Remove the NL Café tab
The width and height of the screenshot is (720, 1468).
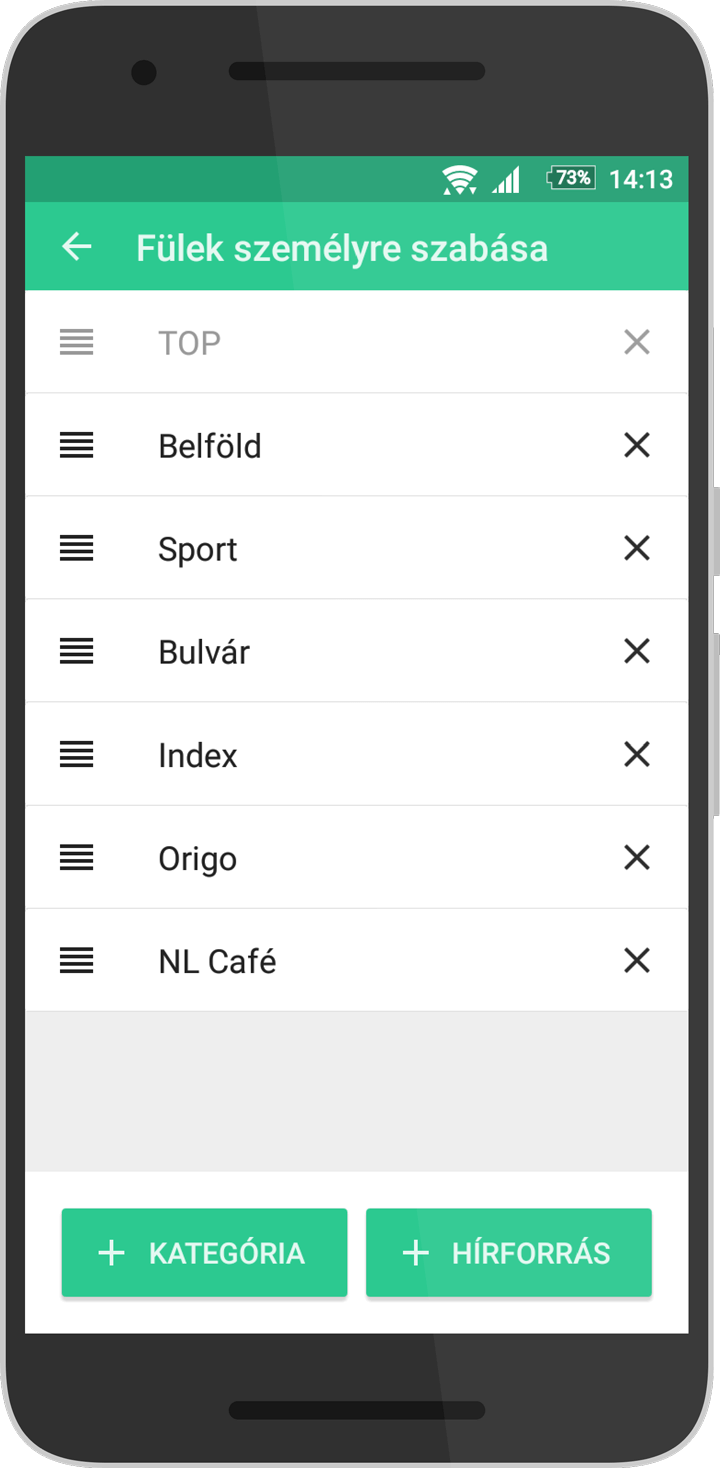(x=637, y=960)
